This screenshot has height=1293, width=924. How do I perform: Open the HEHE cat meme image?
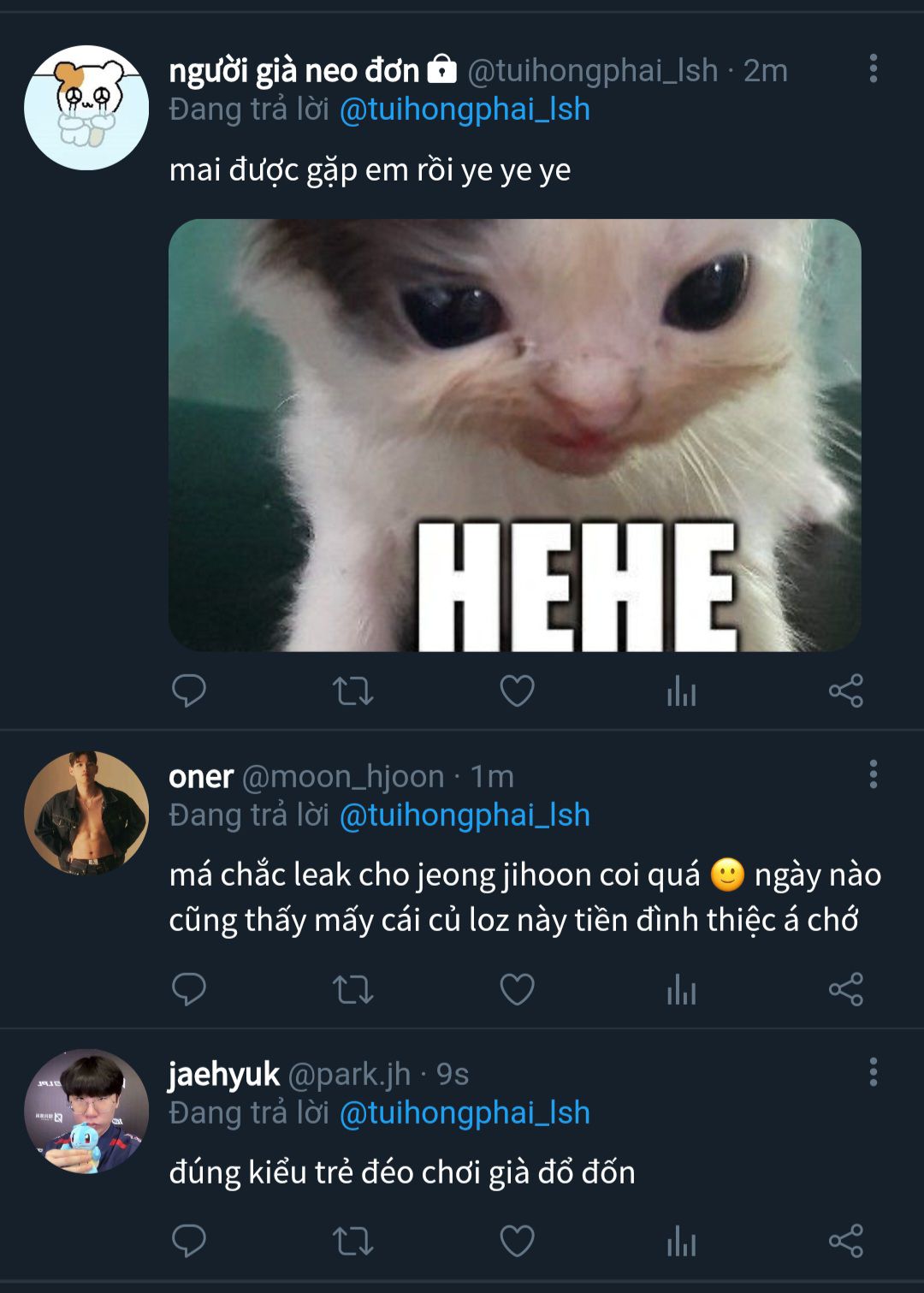coord(514,435)
